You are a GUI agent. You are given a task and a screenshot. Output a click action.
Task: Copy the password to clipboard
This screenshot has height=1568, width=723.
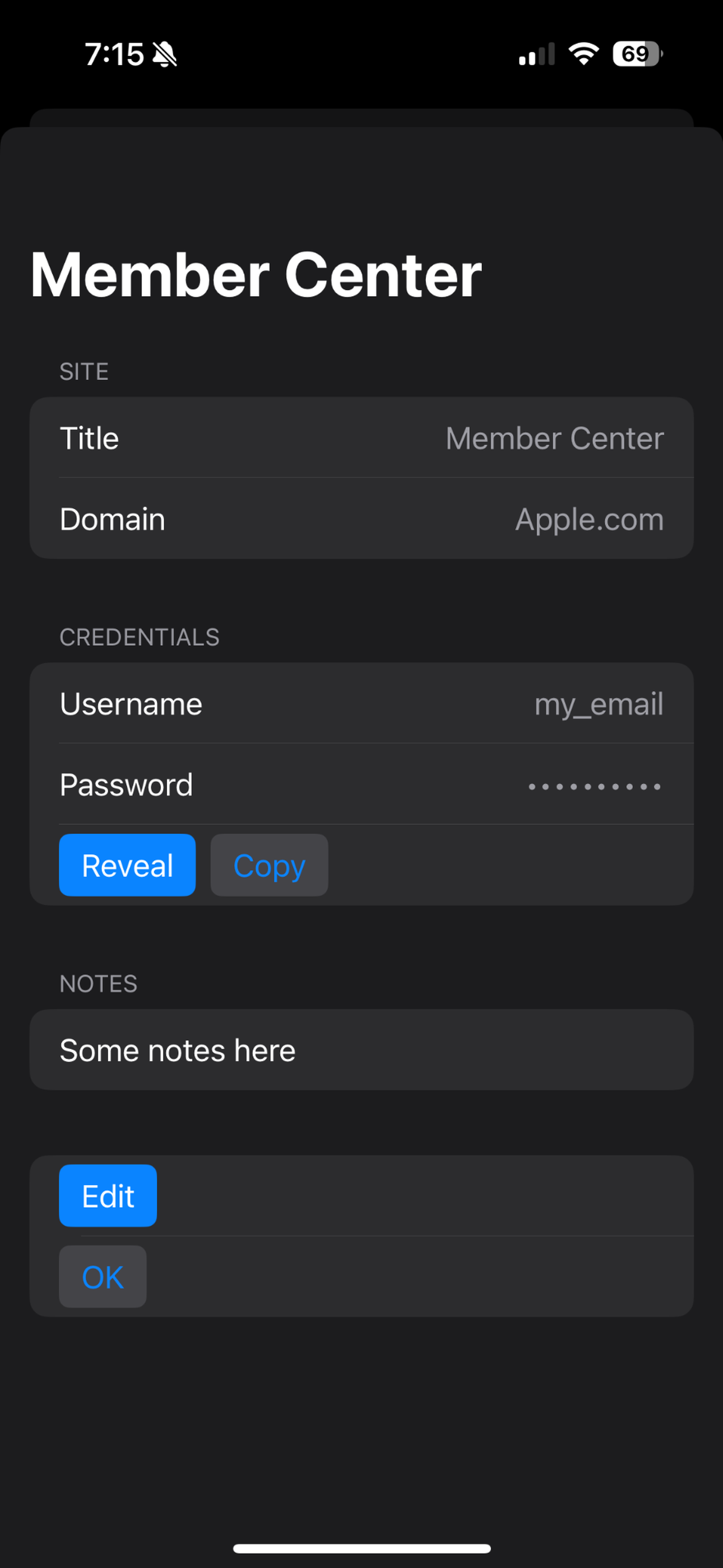point(269,865)
